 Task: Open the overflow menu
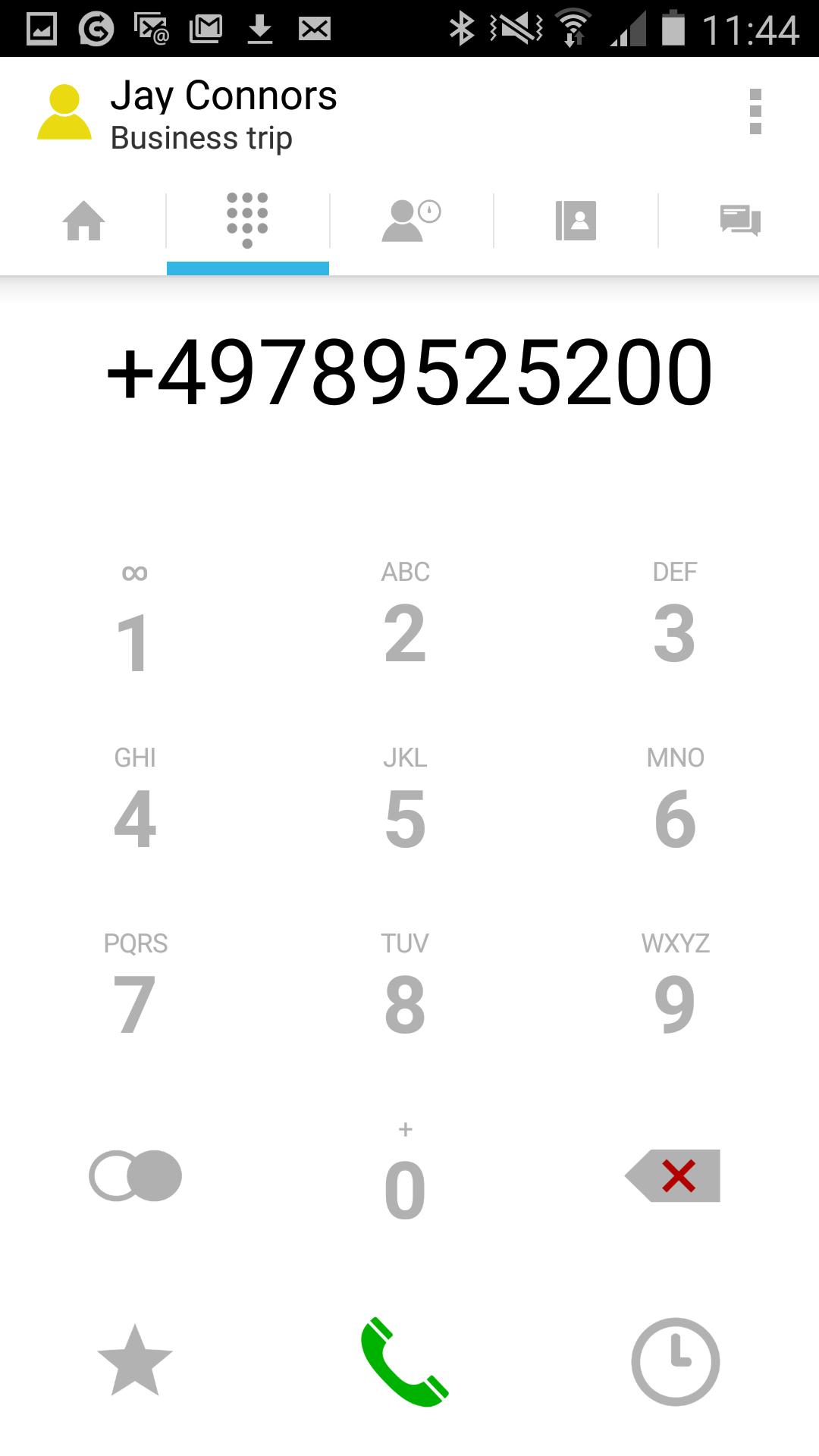755,111
